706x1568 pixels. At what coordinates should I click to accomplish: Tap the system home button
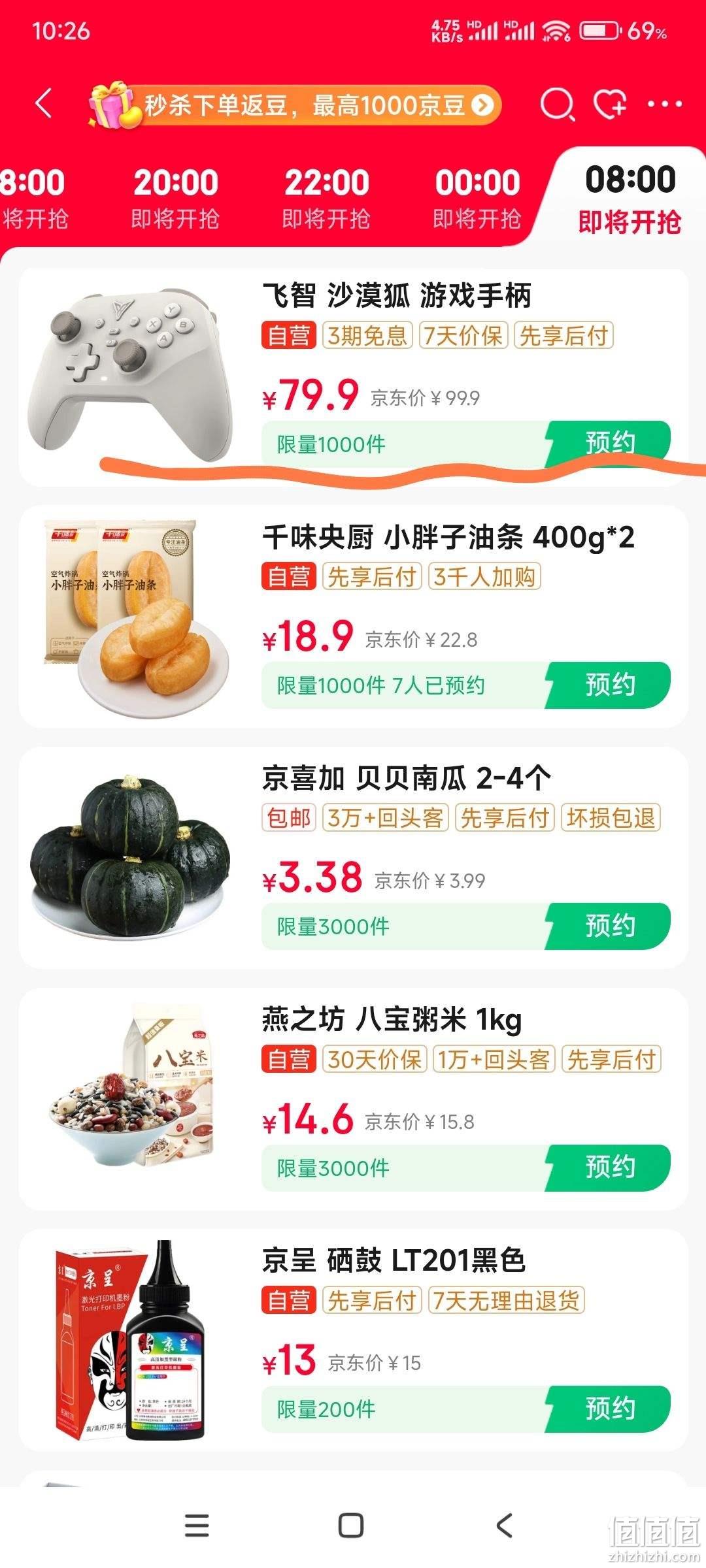point(351,1526)
